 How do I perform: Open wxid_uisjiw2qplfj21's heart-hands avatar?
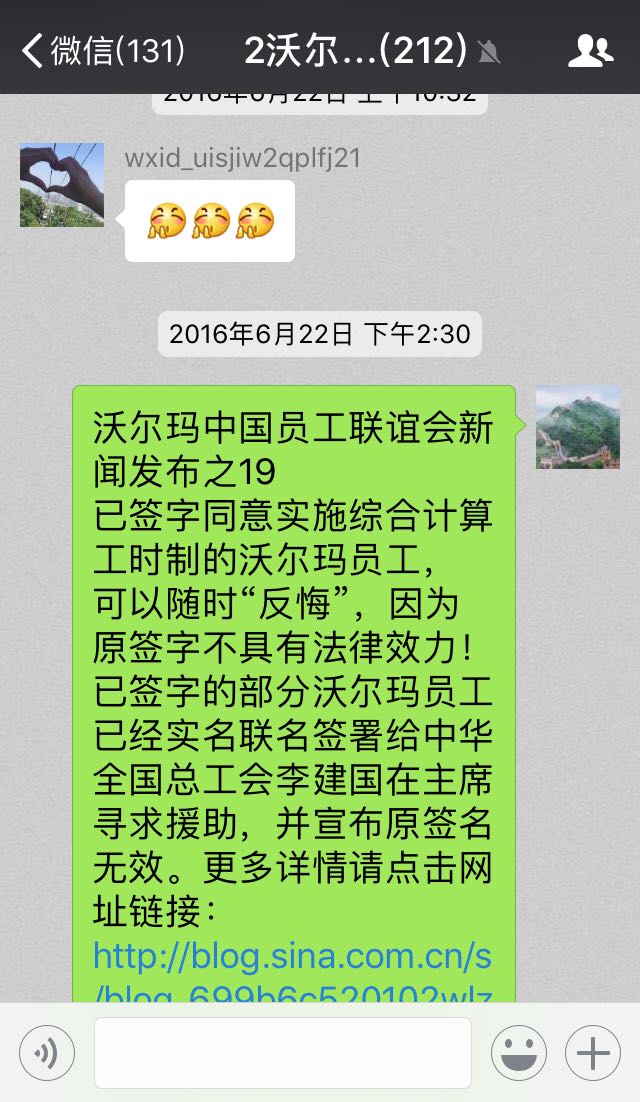click(62, 185)
